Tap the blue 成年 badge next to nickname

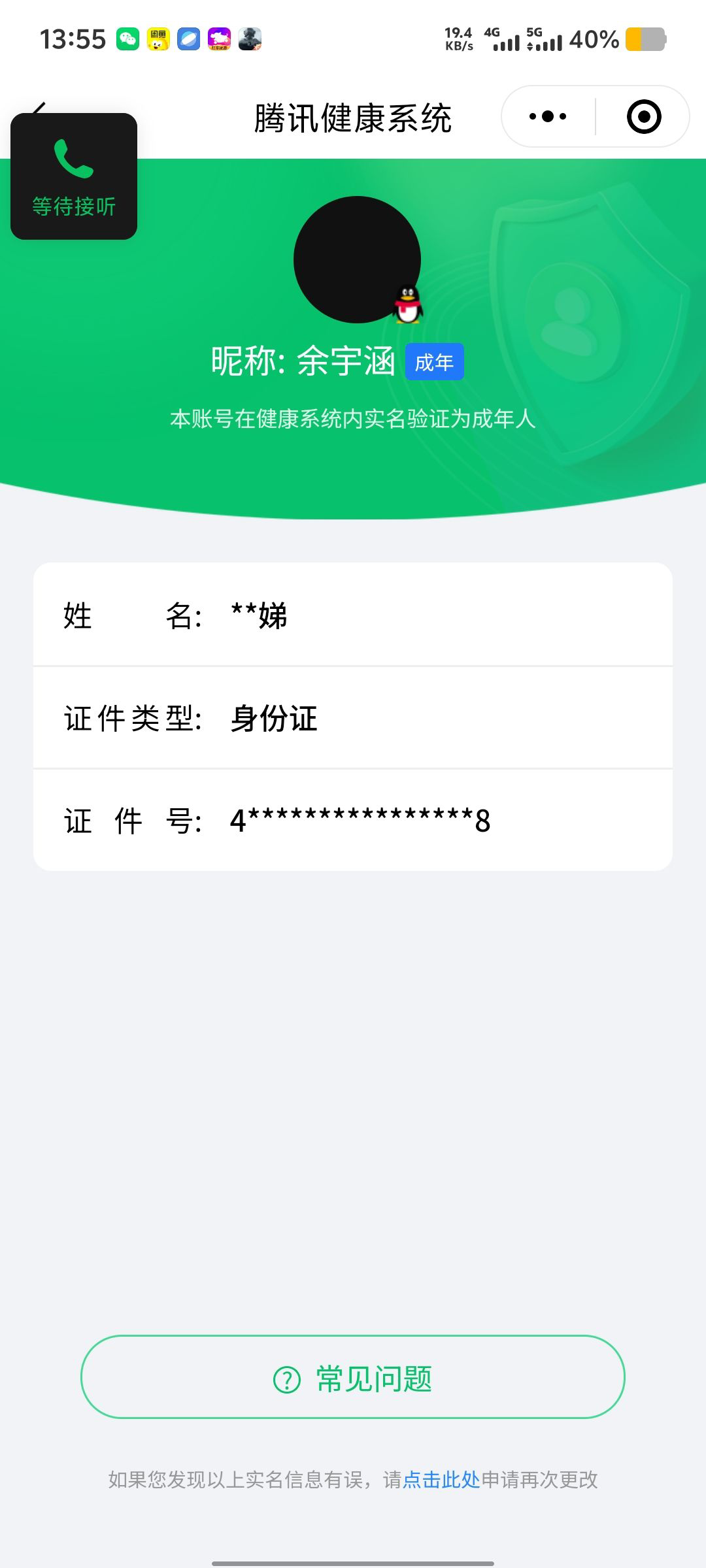click(435, 361)
